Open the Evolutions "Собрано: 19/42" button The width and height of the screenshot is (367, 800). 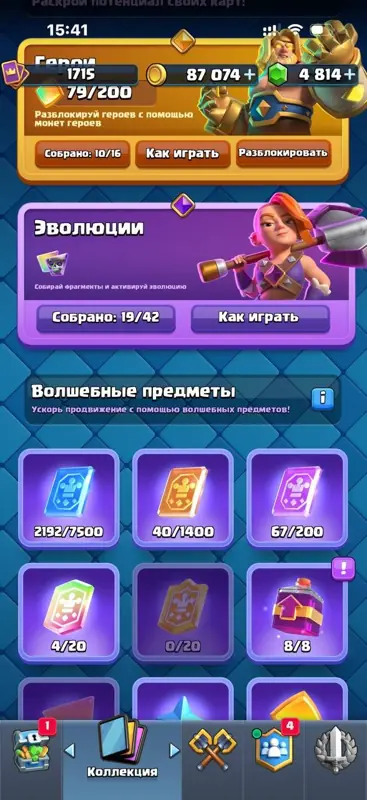[x=106, y=317]
